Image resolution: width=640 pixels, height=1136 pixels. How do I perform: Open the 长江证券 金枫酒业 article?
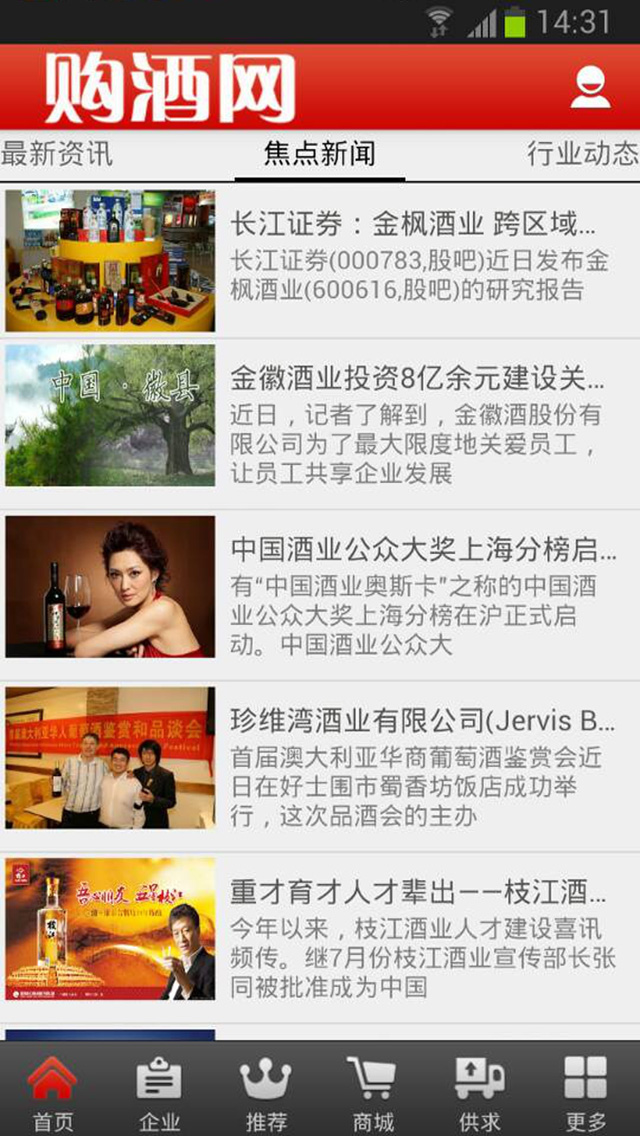coord(320,260)
